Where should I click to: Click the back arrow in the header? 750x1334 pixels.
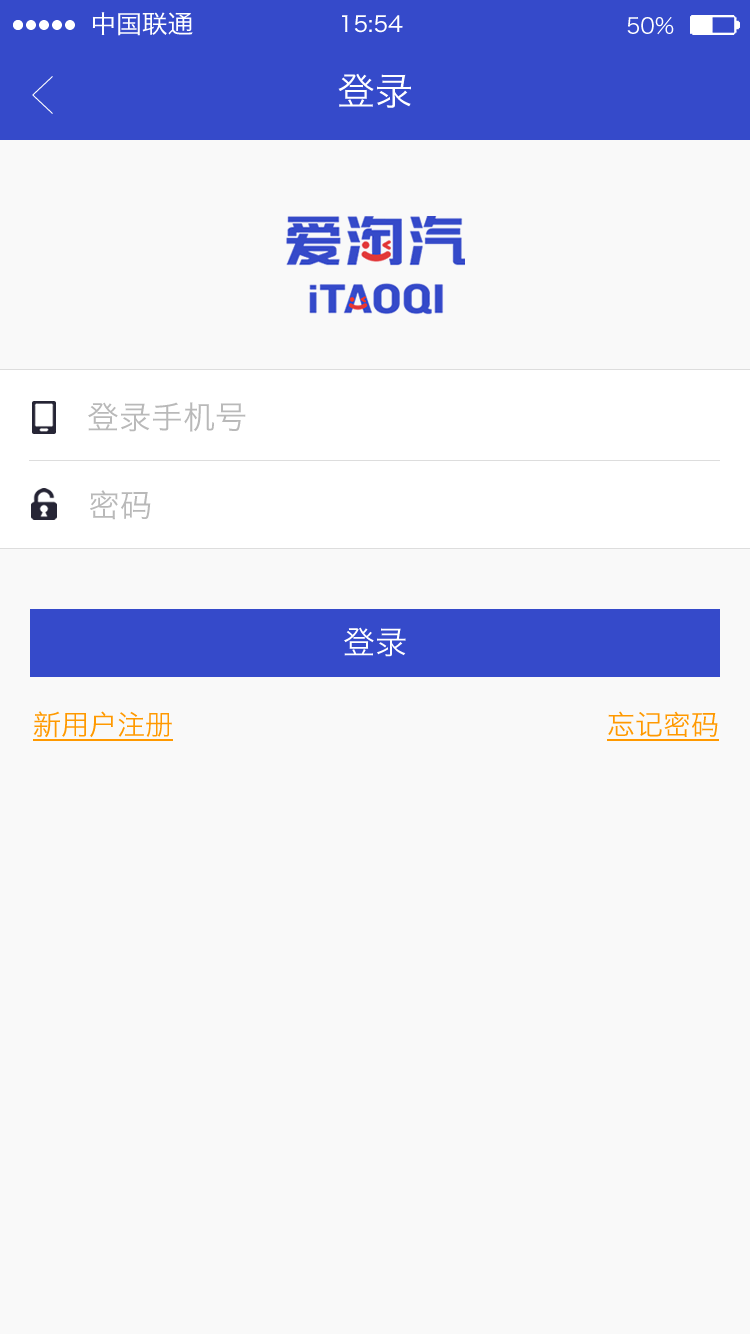(42, 94)
